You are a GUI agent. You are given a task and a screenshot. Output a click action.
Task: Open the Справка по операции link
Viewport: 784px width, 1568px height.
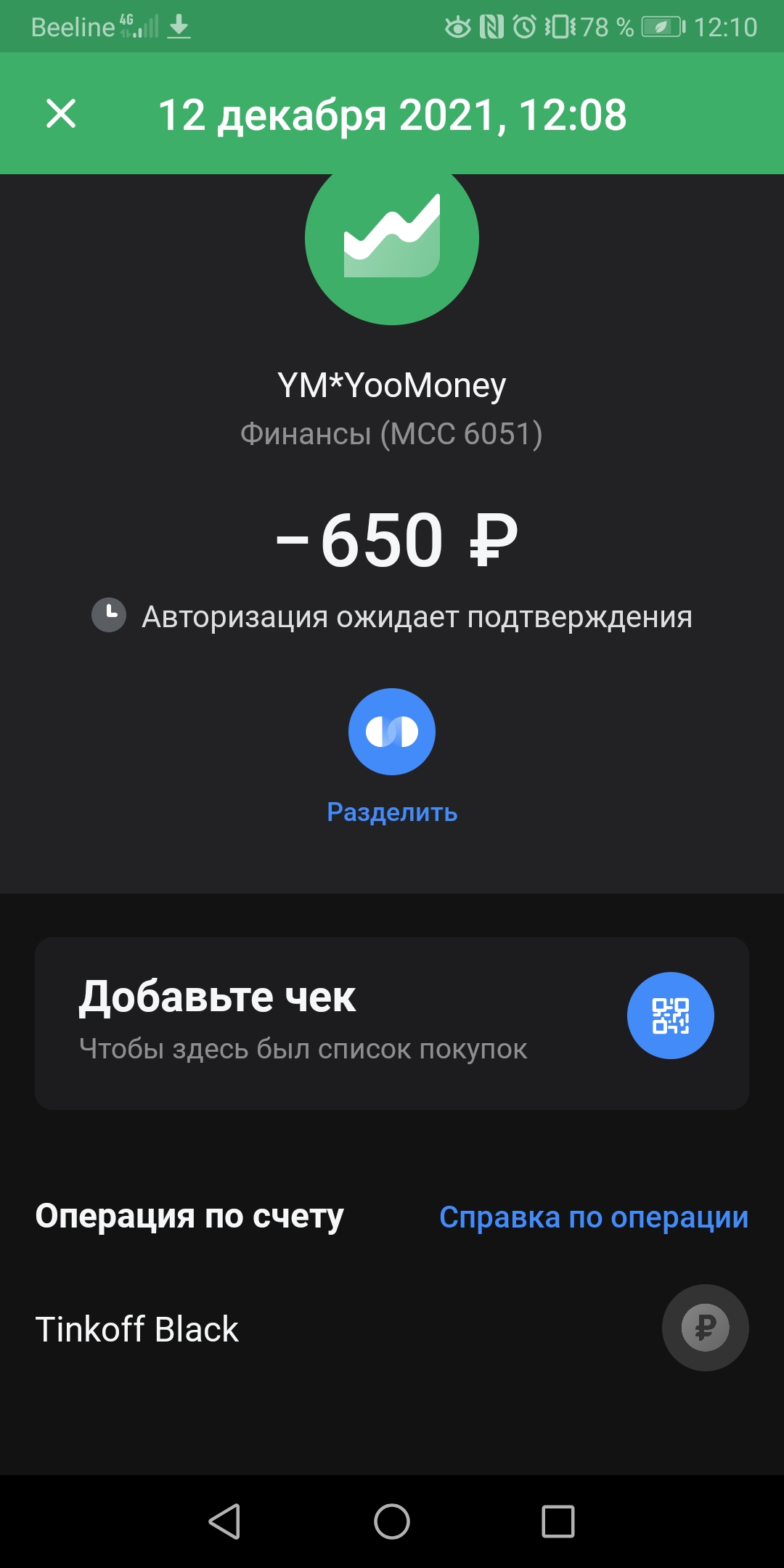593,1217
